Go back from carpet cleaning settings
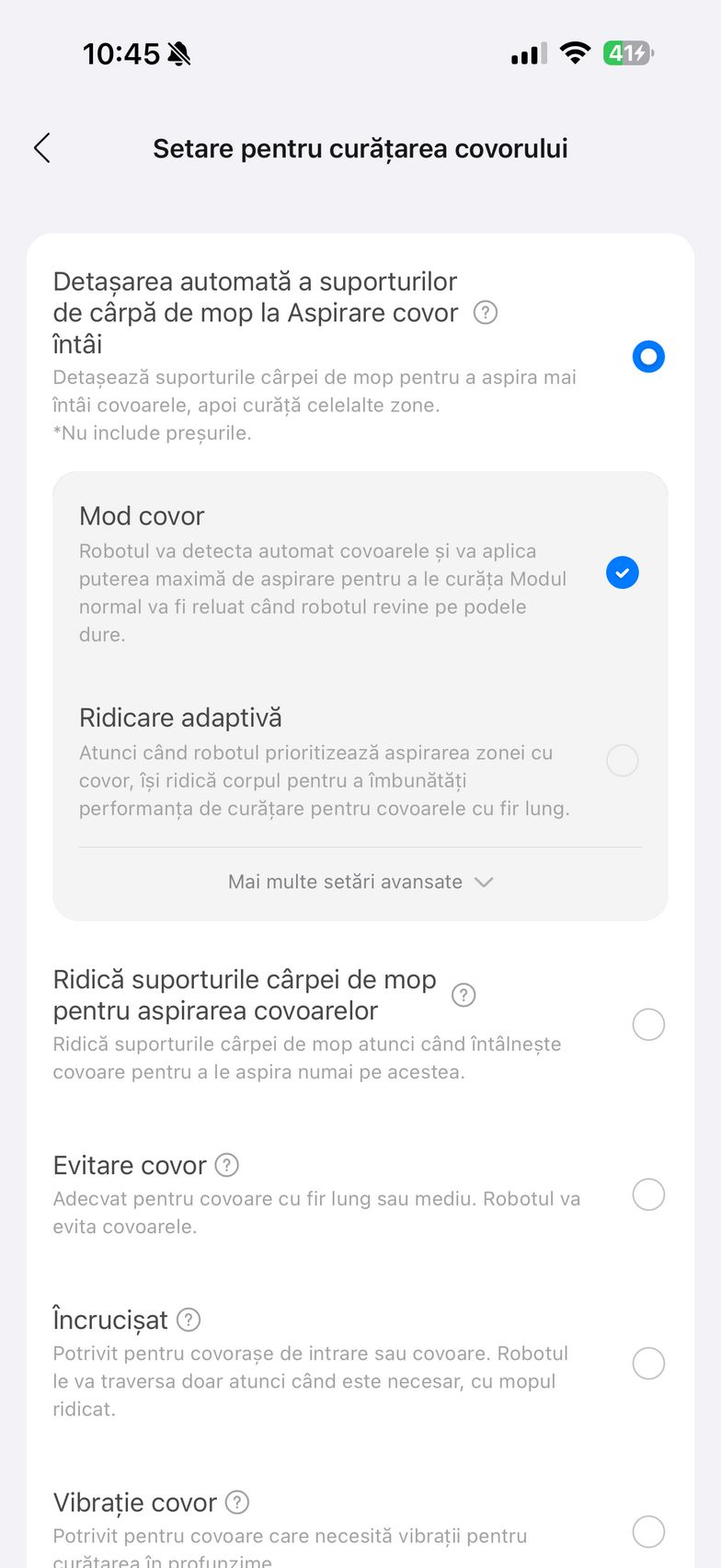The height and width of the screenshot is (1568, 721). point(42,148)
